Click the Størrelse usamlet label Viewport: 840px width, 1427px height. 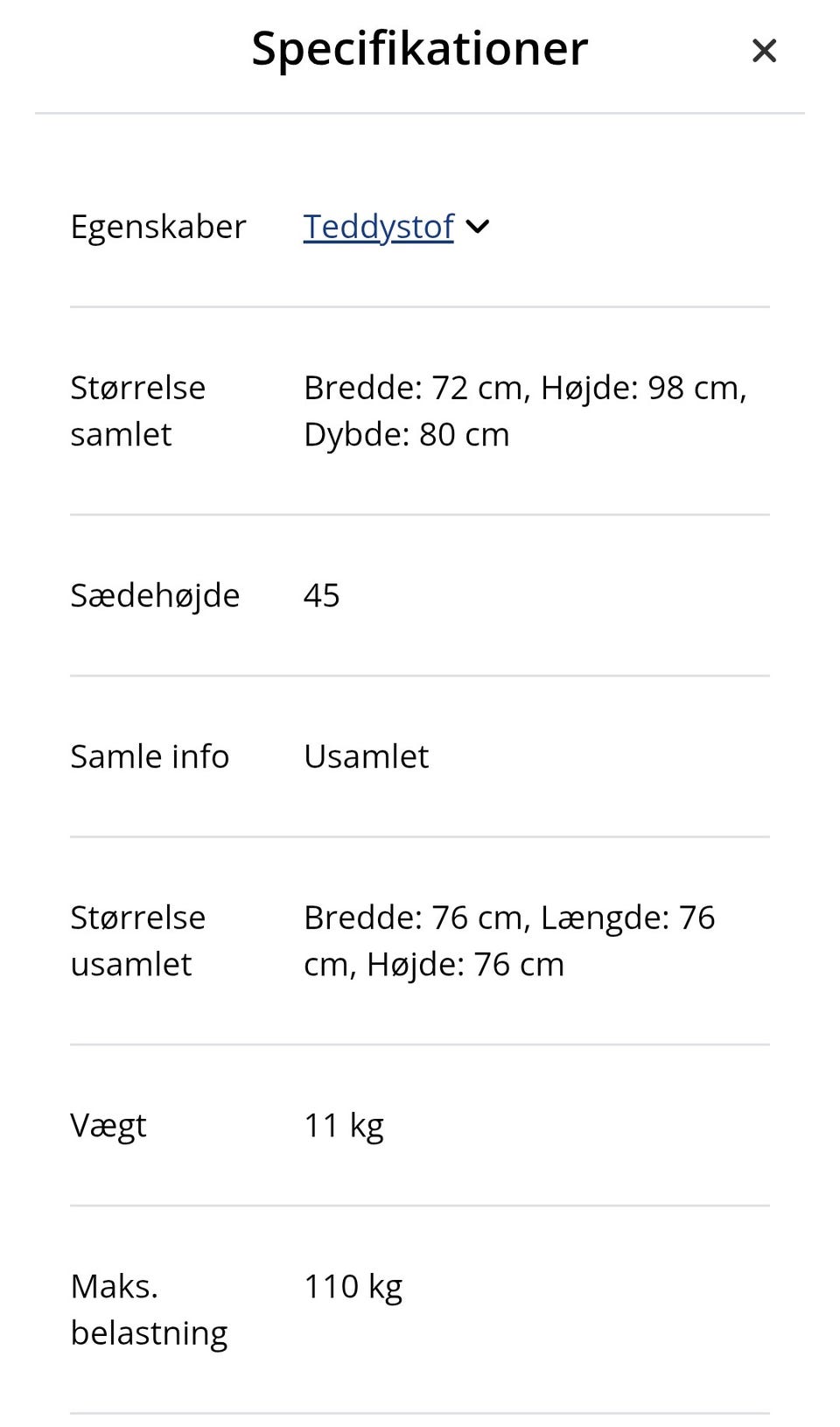coord(137,939)
